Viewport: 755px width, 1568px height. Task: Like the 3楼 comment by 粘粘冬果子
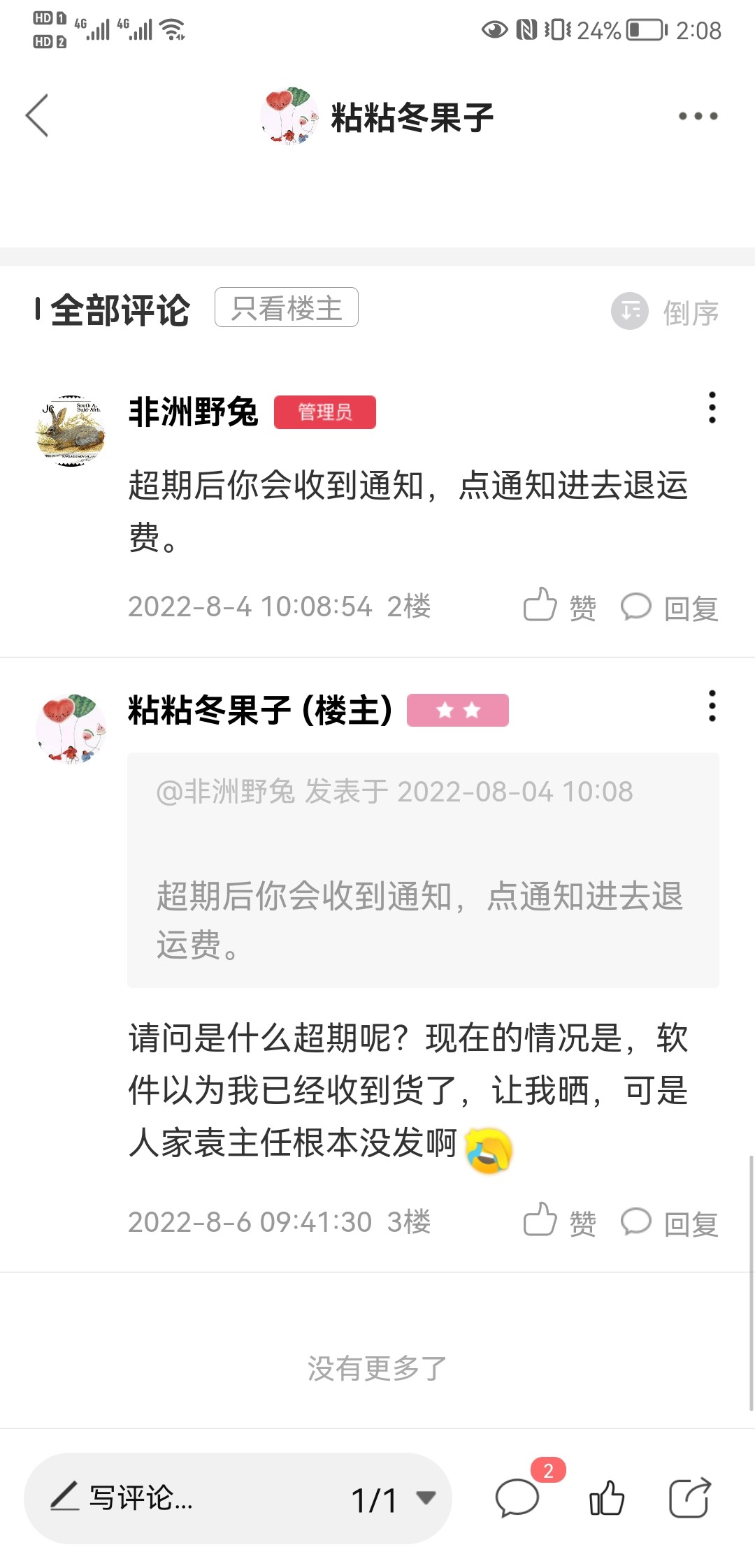point(559,1221)
